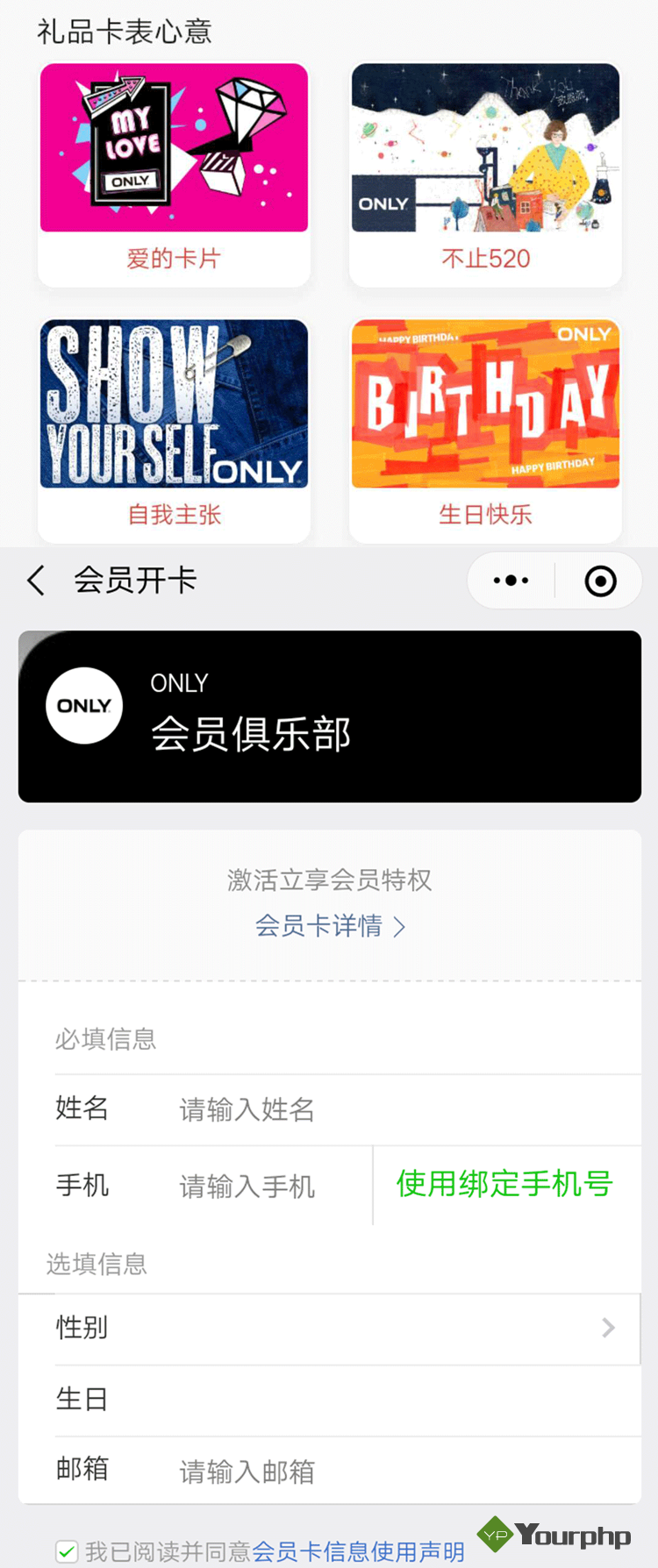This screenshot has height=1568, width=658.
Task: View 会员卡详情 link
Action: point(330,926)
